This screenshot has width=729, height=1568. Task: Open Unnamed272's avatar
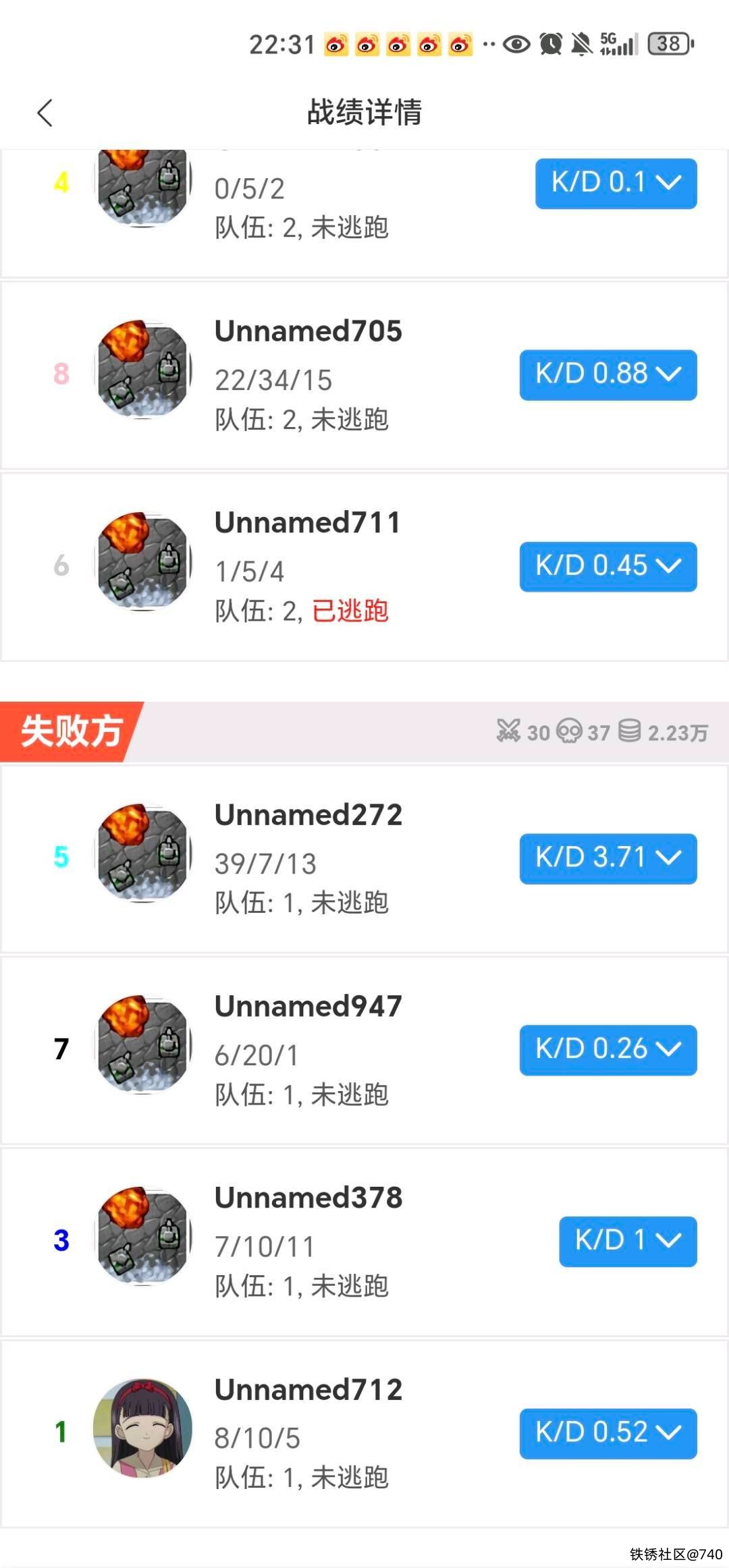(142, 853)
